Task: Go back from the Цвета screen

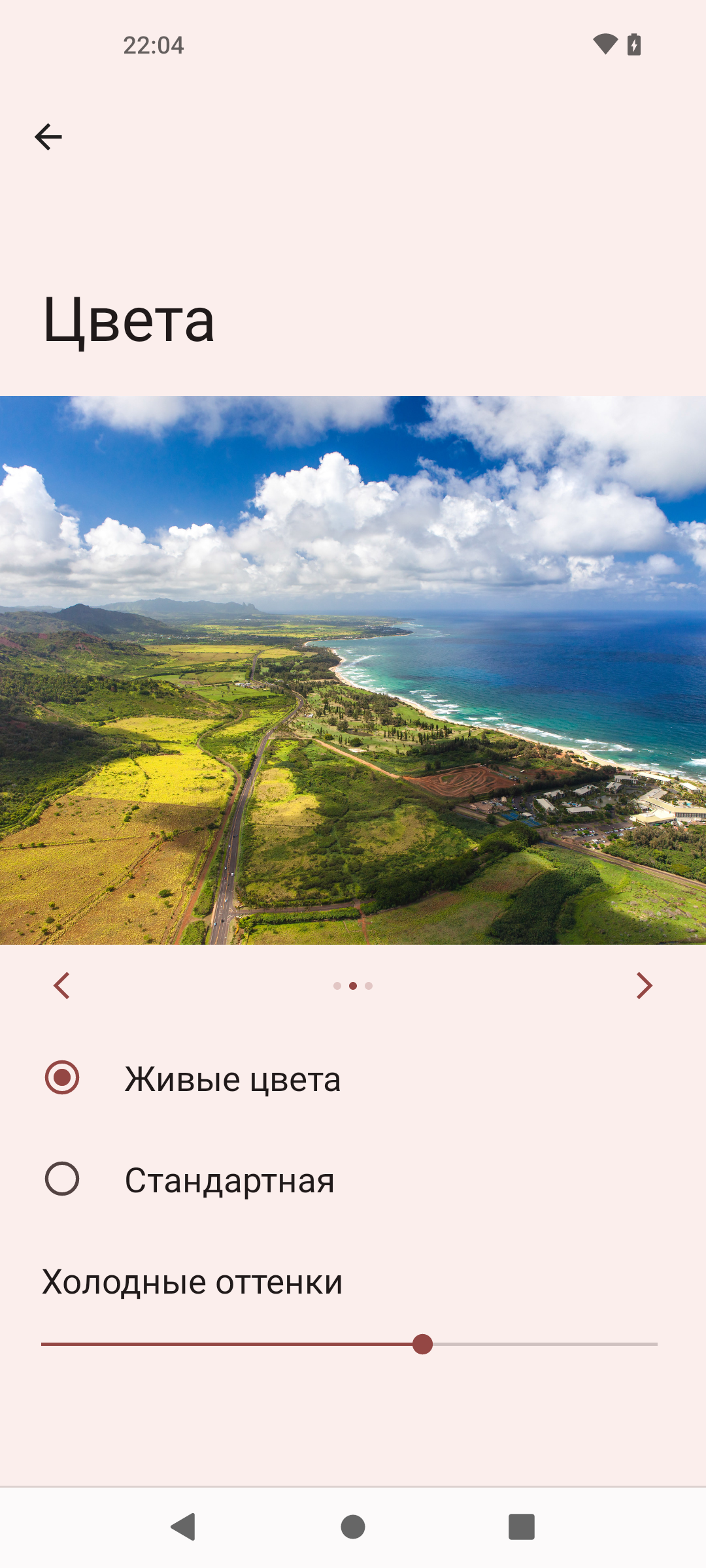Action: pos(48,137)
